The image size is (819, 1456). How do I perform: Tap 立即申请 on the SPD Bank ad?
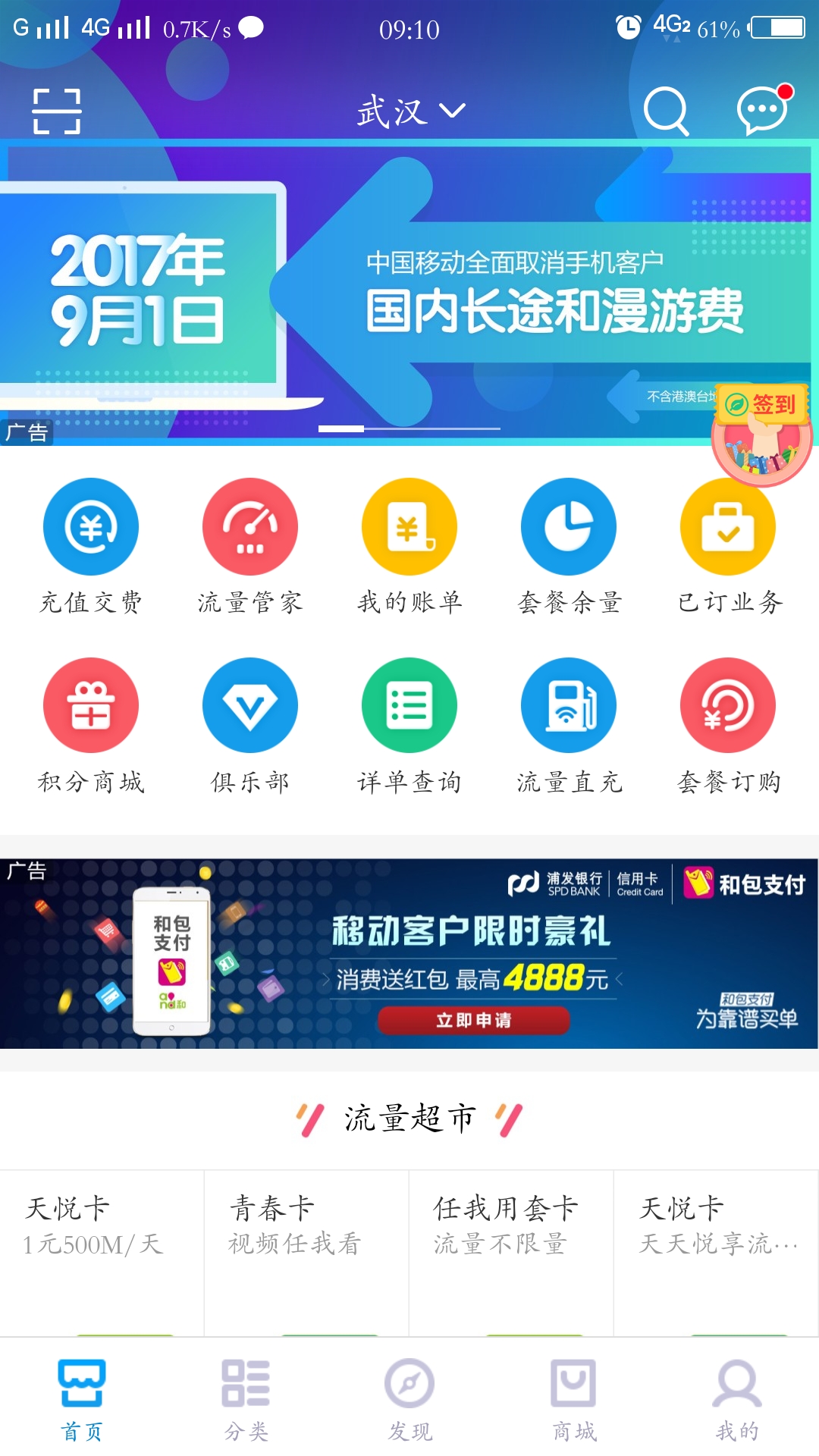pos(474,1020)
